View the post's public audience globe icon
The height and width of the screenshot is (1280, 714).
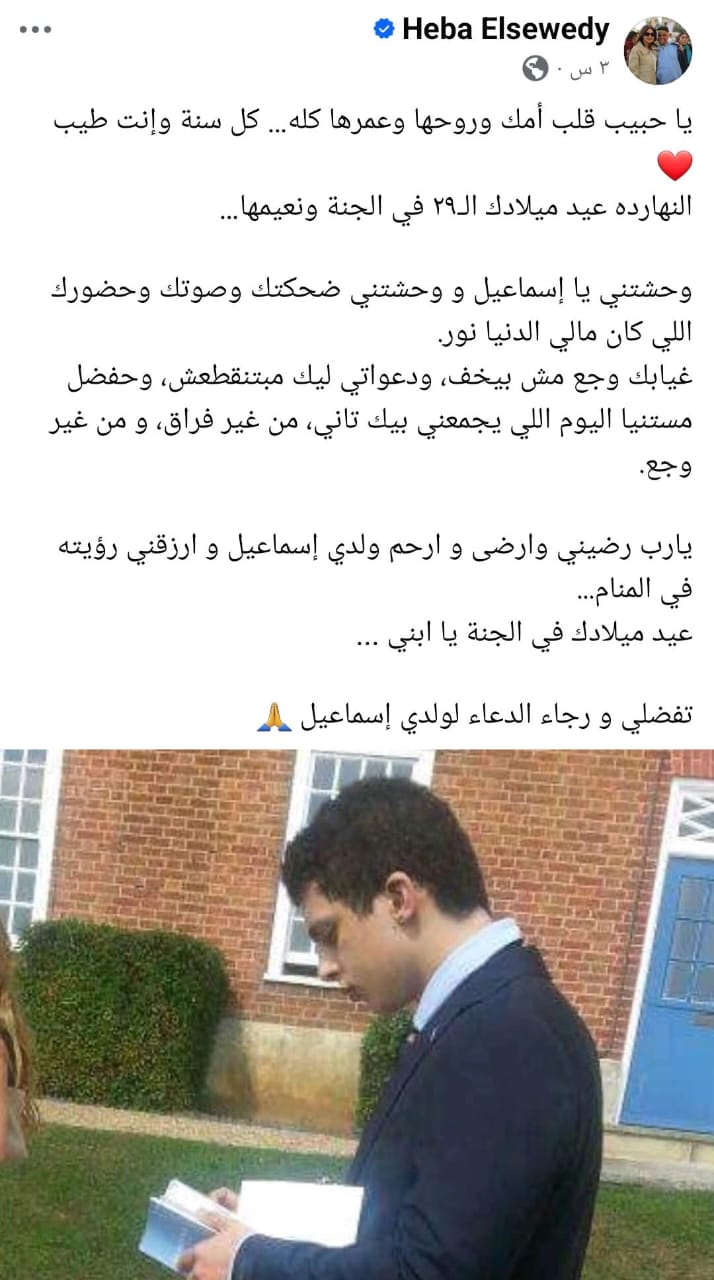pos(536,68)
